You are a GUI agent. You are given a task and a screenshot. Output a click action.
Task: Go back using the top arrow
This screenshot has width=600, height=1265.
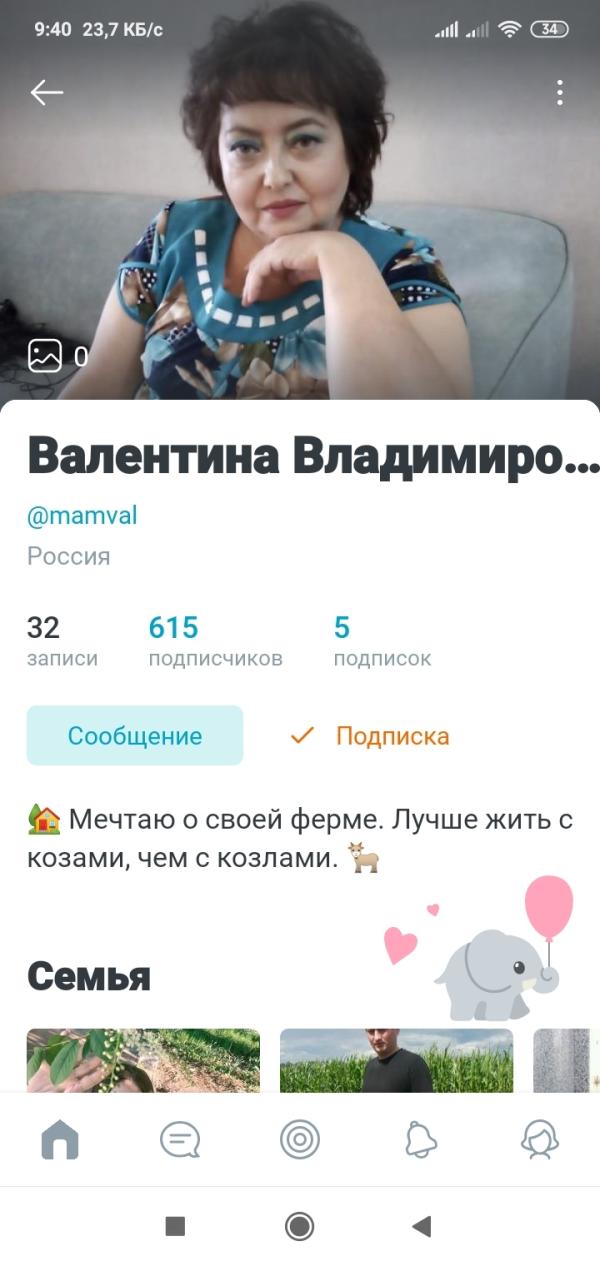coord(47,93)
